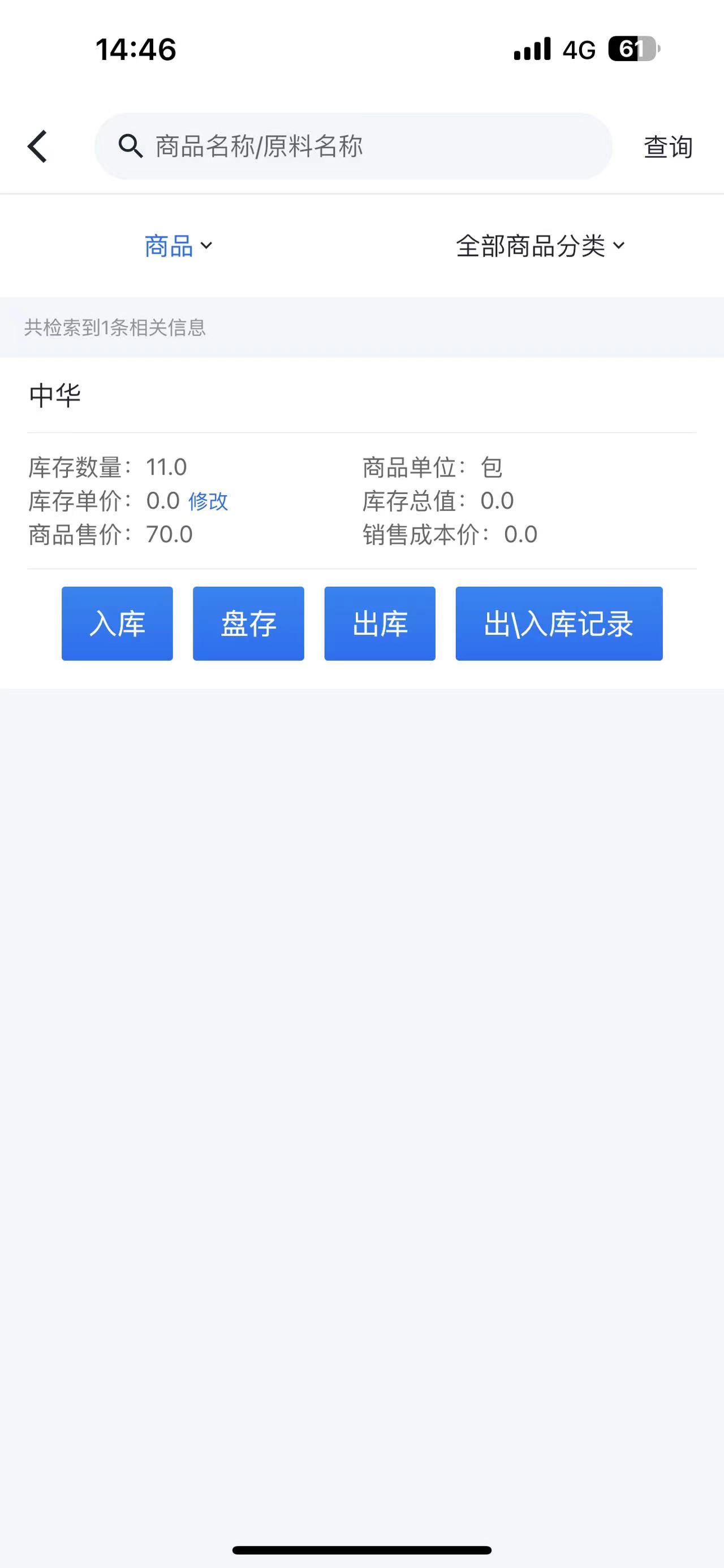Choose 出库 to remove stock

(x=380, y=624)
